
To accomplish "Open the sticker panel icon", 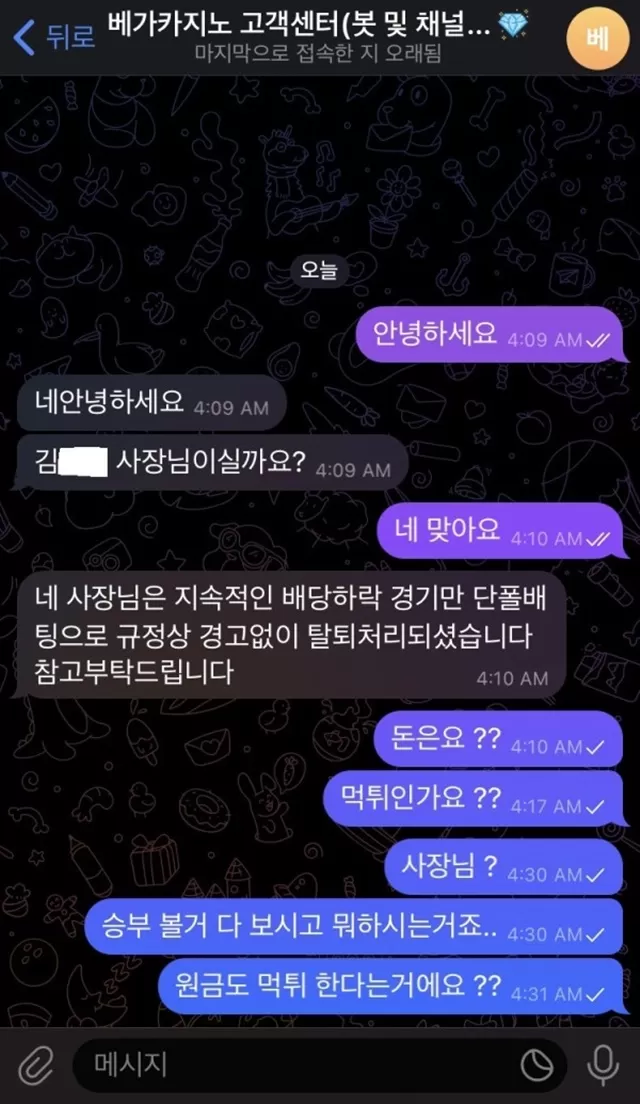I will [x=537, y=1066].
